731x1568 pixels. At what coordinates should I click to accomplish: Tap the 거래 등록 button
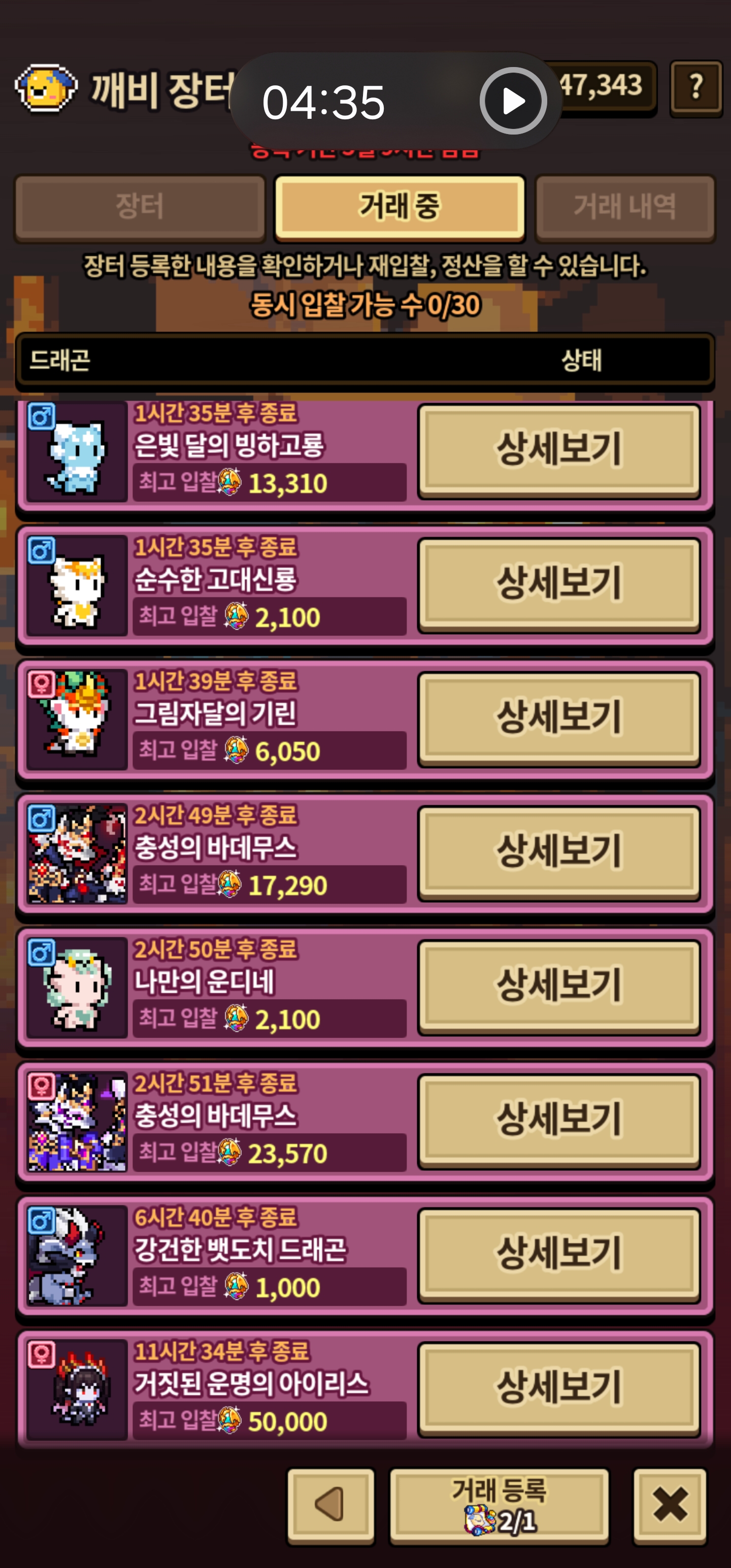tap(499, 1505)
